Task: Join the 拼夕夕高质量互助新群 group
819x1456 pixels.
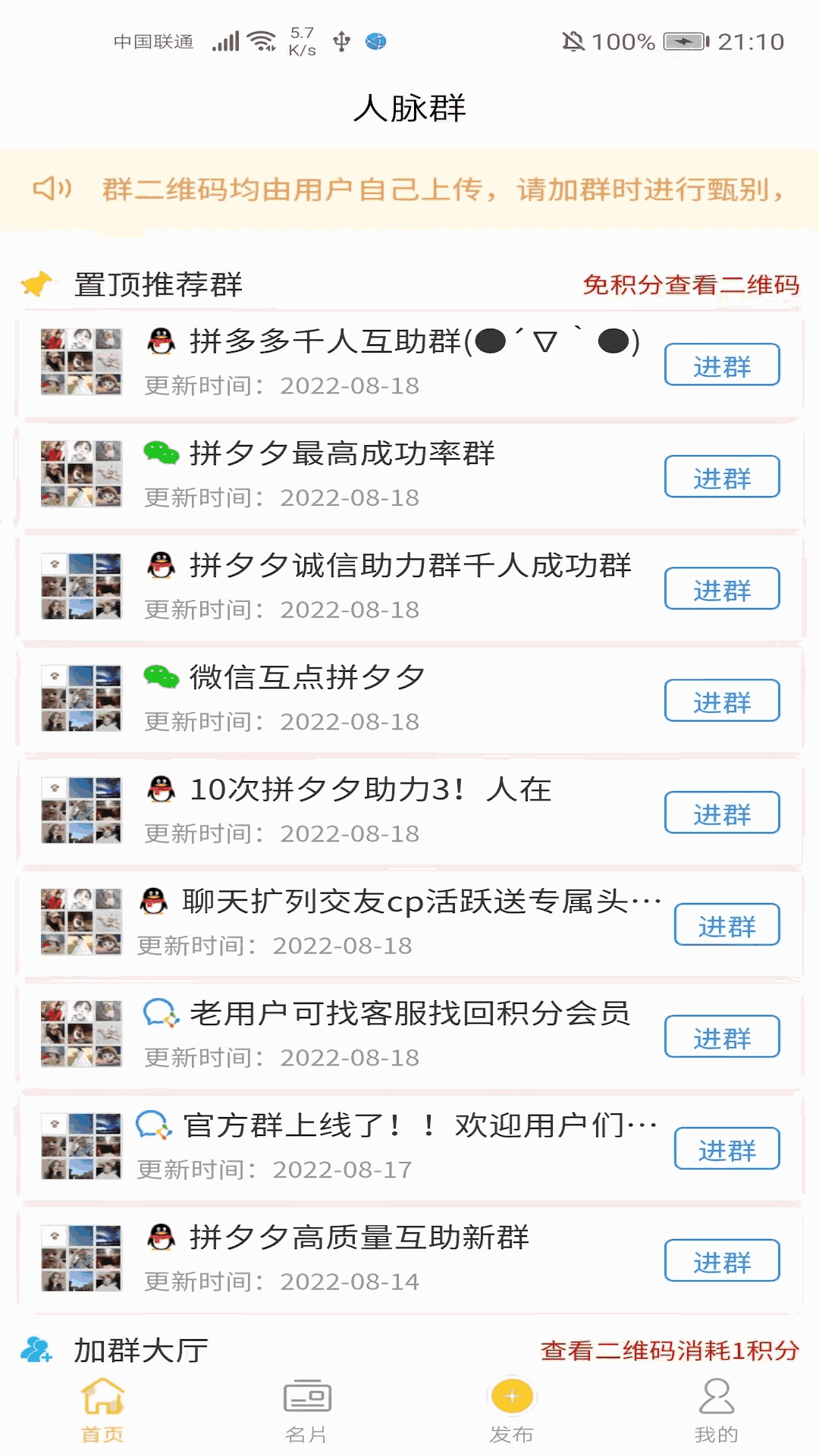Action: coord(722,1261)
